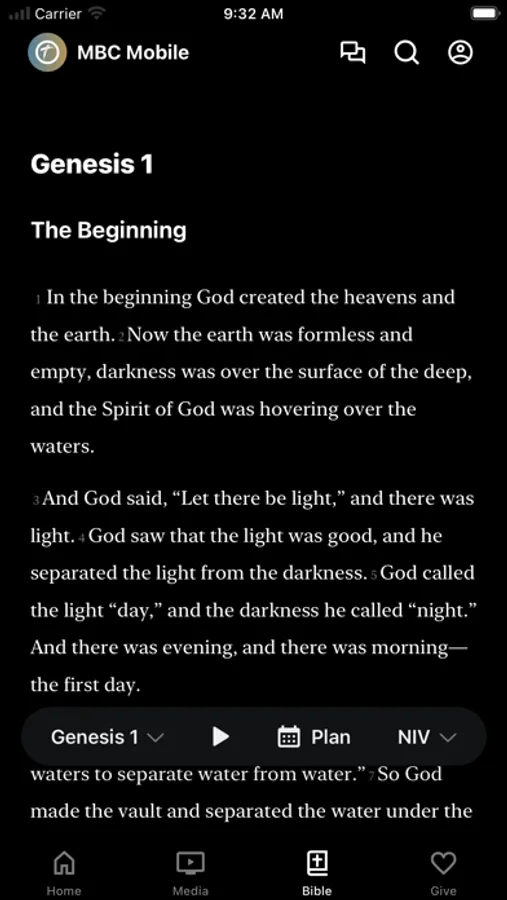Switch to the Media tab

click(191, 873)
